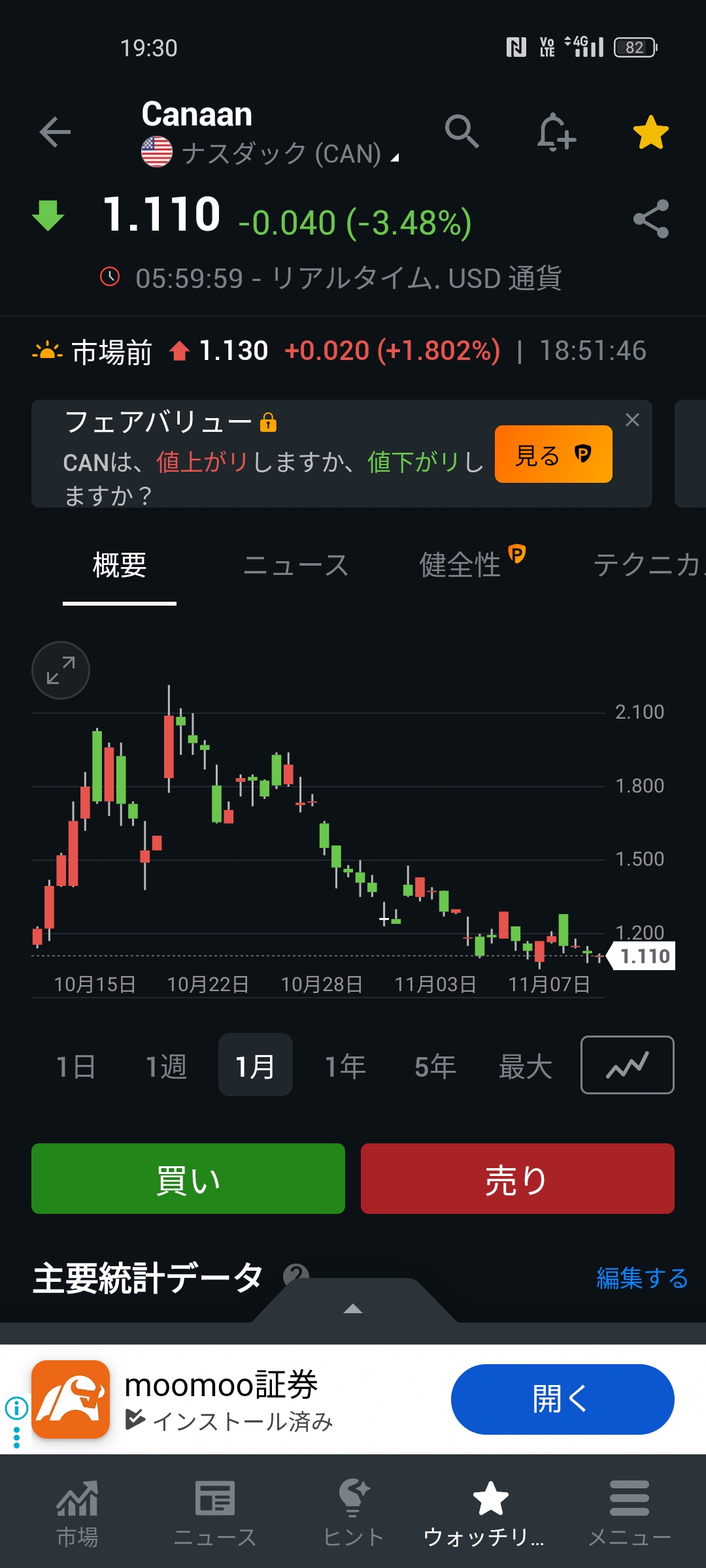
Task: Go back using the arrow icon
Action: tap(55, 133)
